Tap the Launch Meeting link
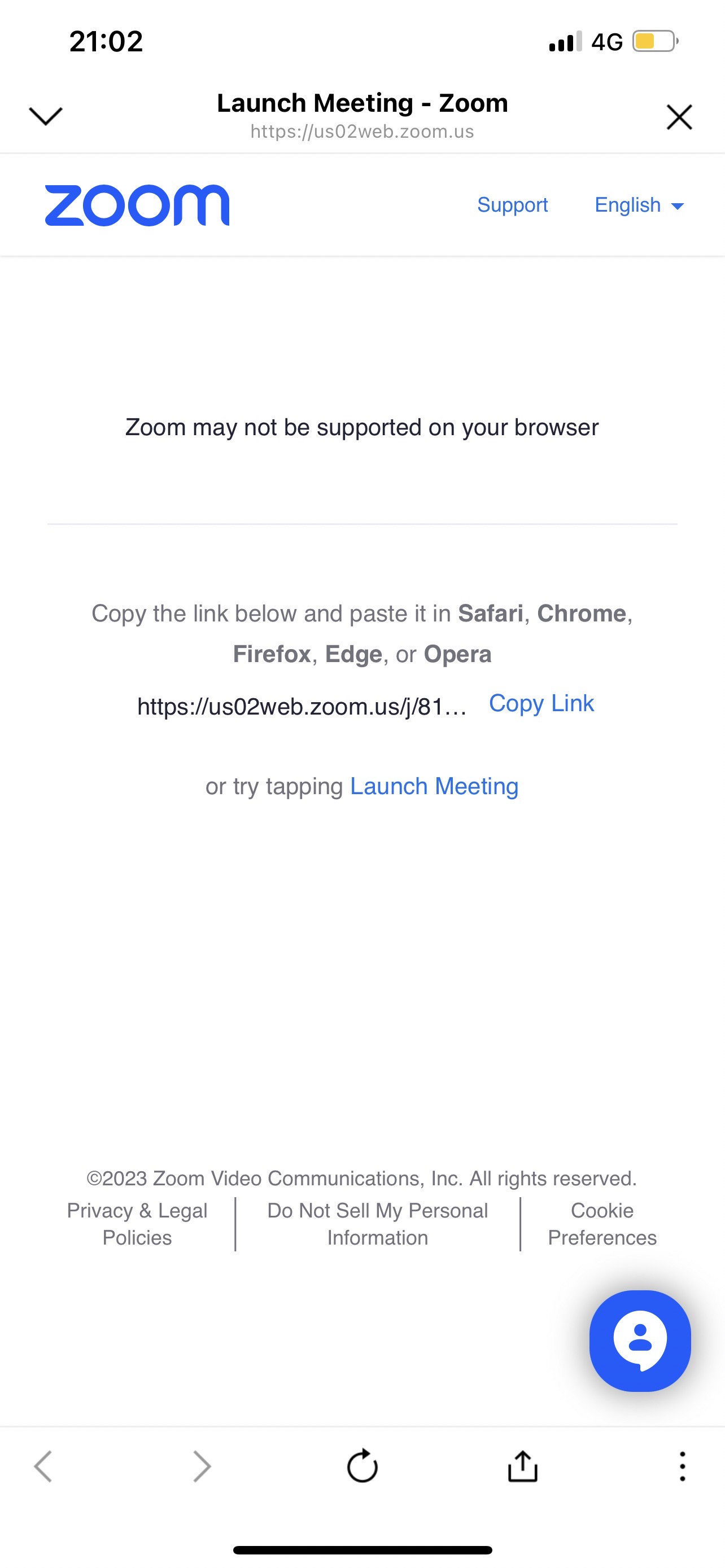 [x=434, y=786]
